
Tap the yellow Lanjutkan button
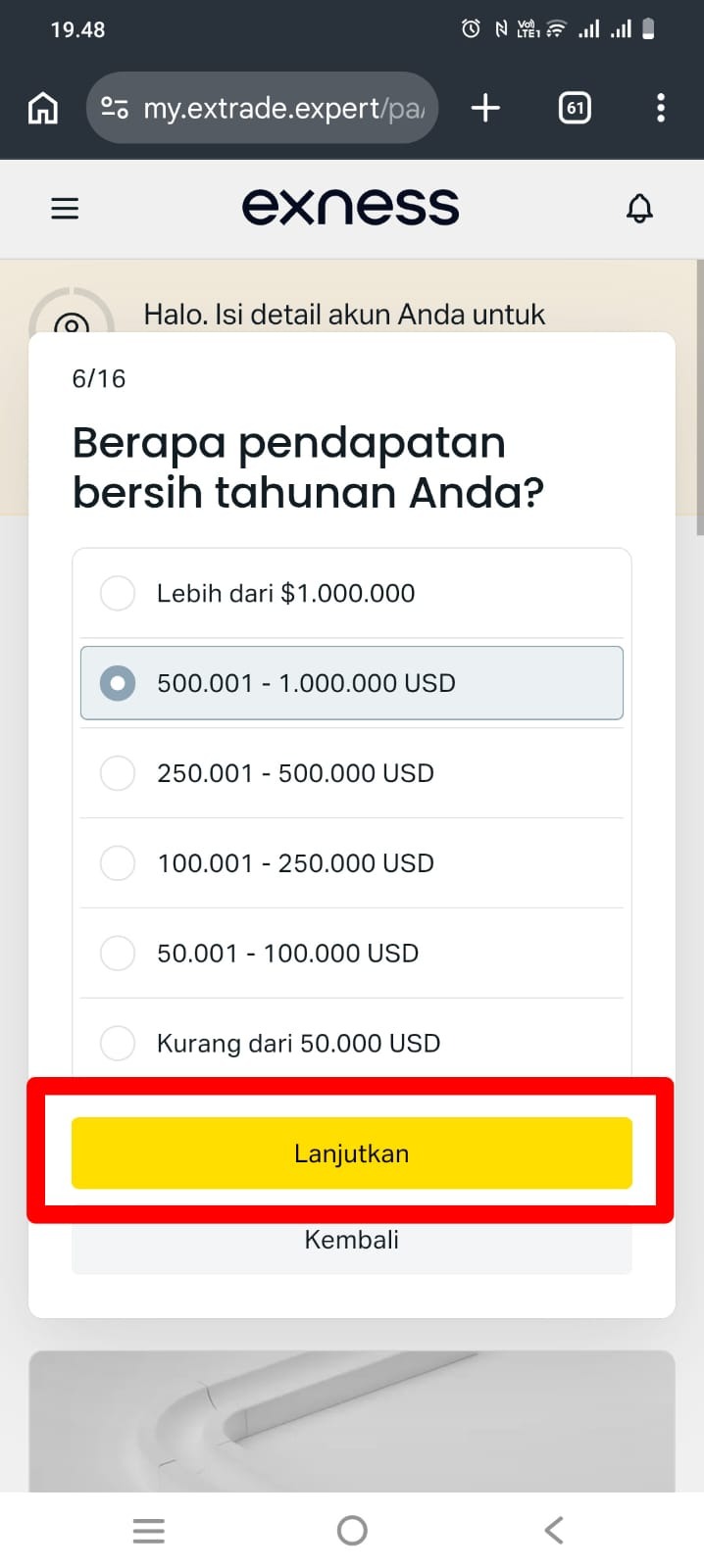(351, 1153)
